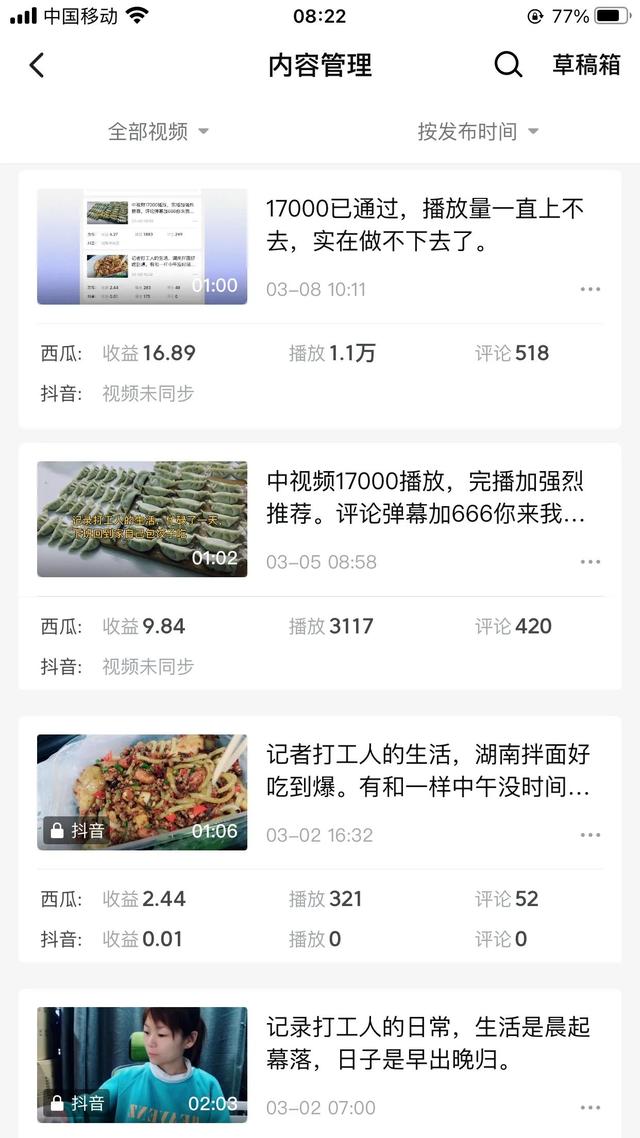Open the search magnifier icon
640x1138 pixels.
click(508, 65)
